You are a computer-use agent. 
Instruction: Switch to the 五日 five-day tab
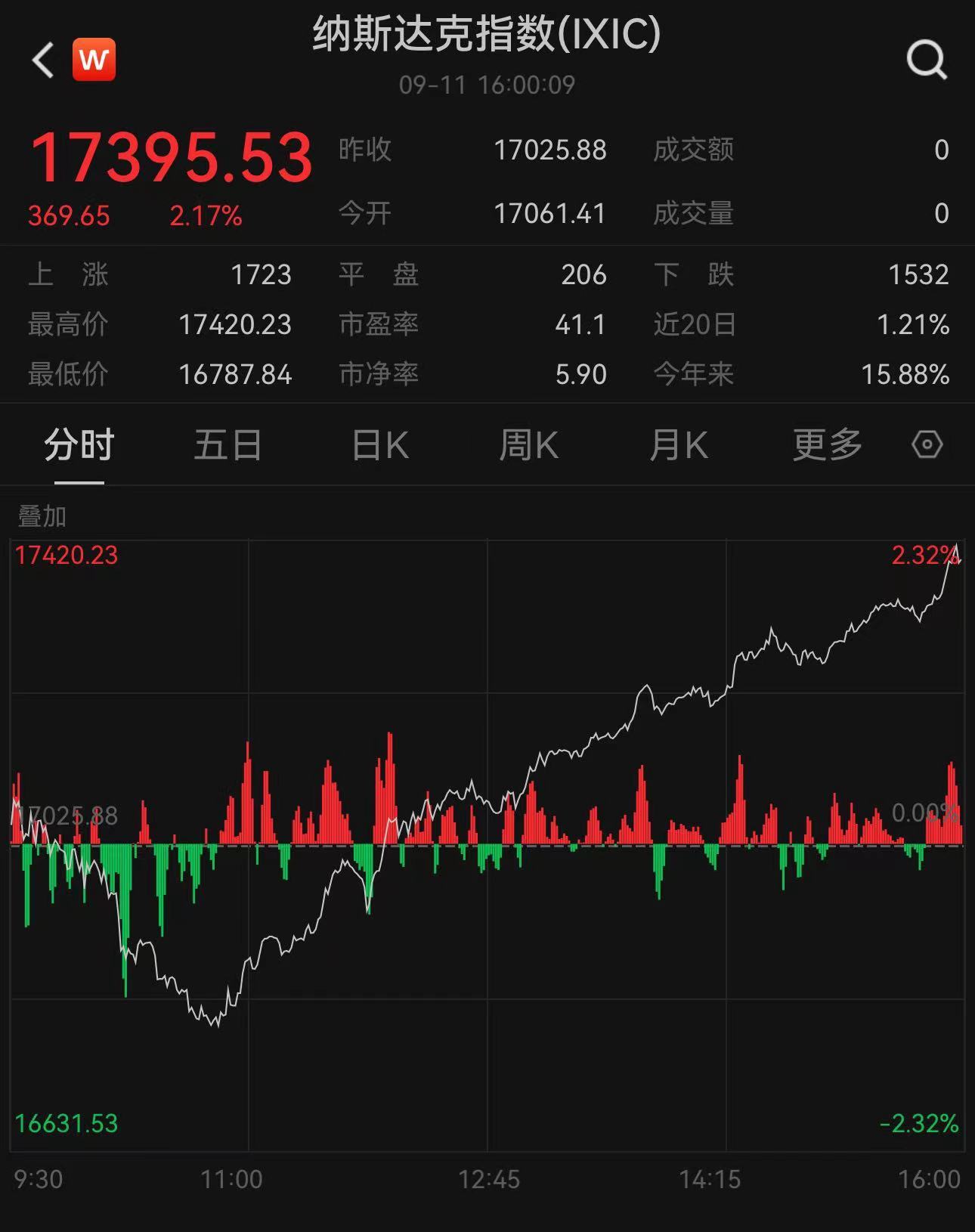click(227, 446)
